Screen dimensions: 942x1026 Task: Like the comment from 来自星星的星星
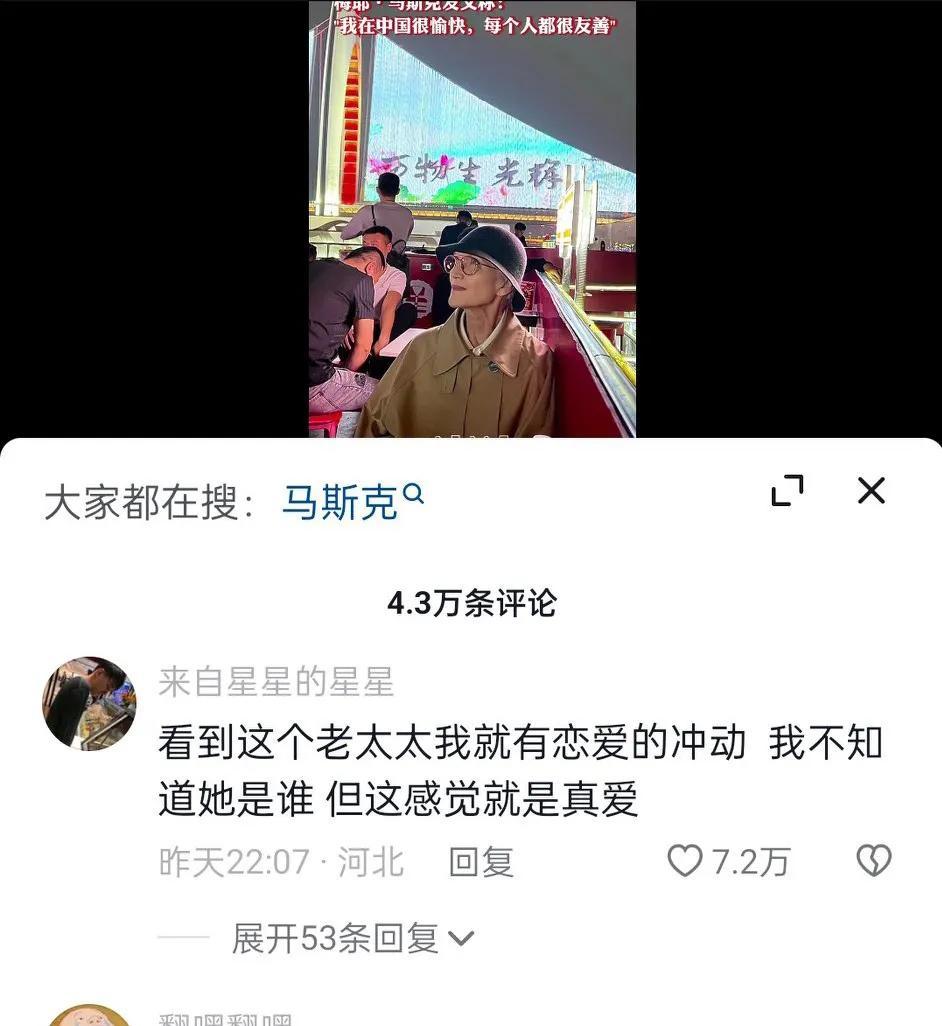(x=685, y=861)
